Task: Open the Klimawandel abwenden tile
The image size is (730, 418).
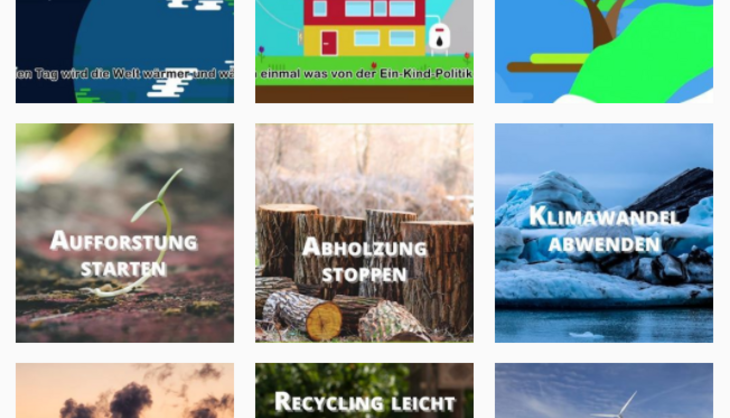Action: pos(603,233)
